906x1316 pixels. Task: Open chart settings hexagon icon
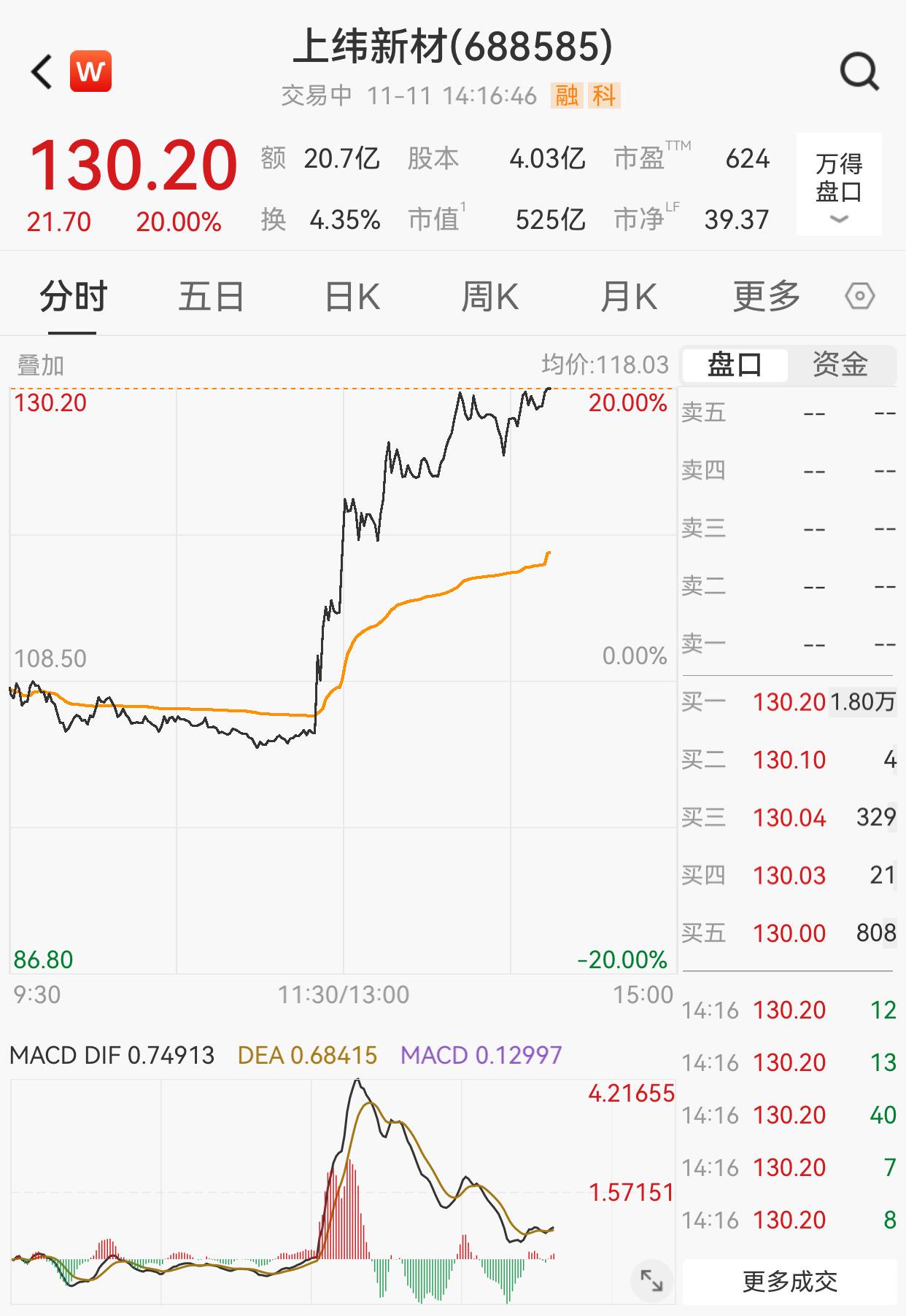tap(859, 297)
